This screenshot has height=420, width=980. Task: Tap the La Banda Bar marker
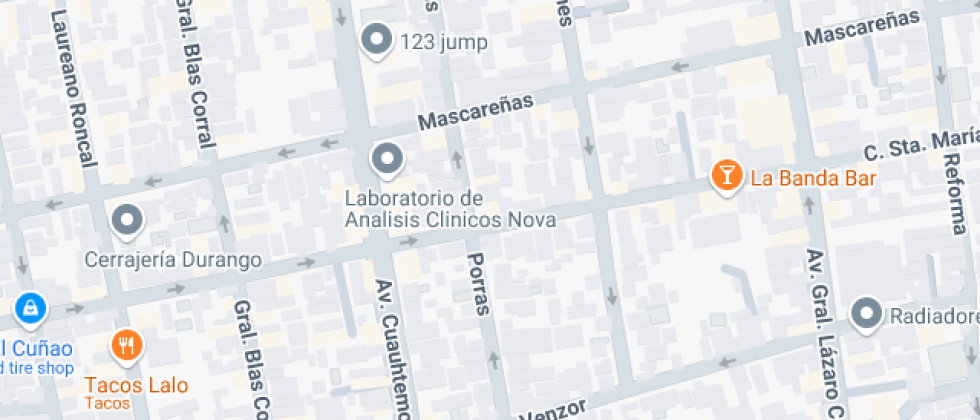(x=726, y=176)
